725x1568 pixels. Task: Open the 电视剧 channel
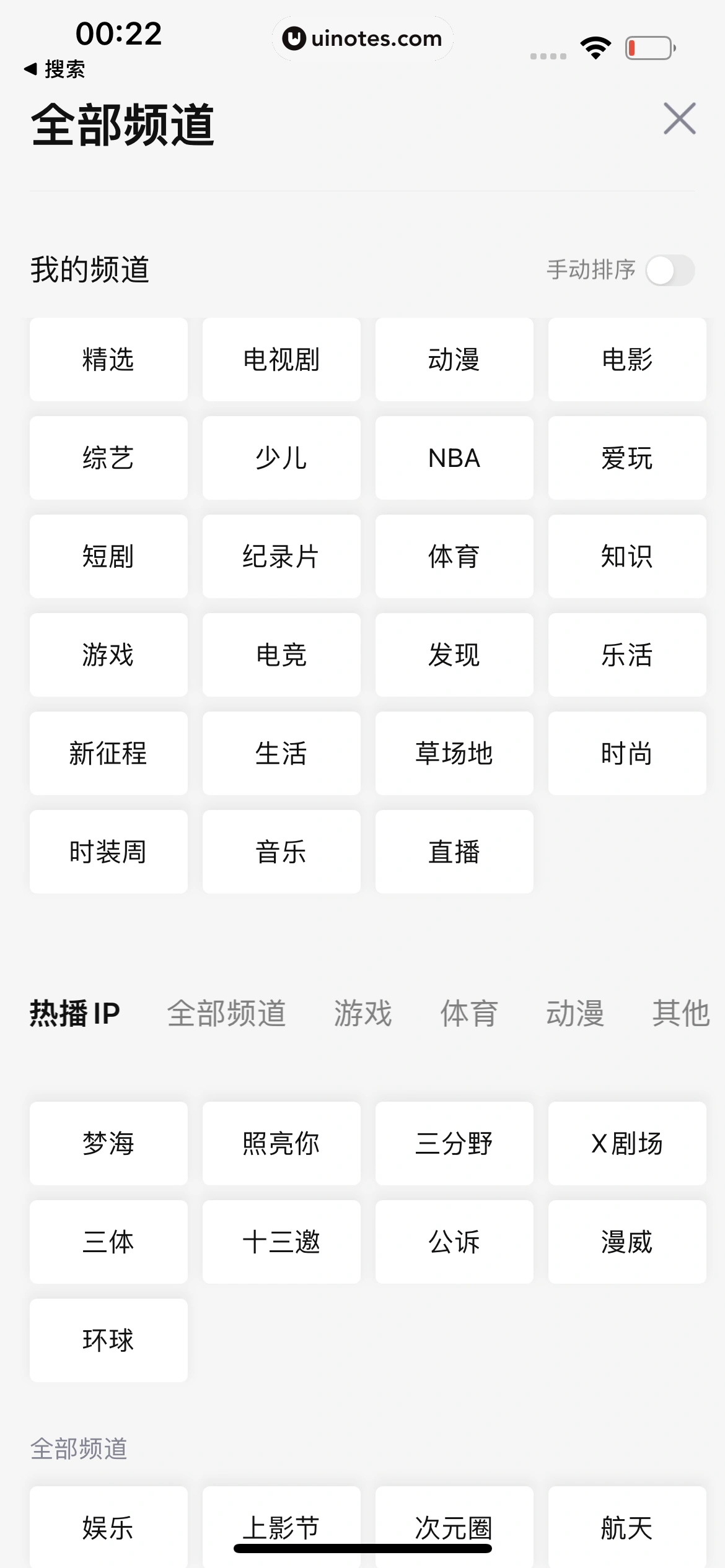(281, 360)
